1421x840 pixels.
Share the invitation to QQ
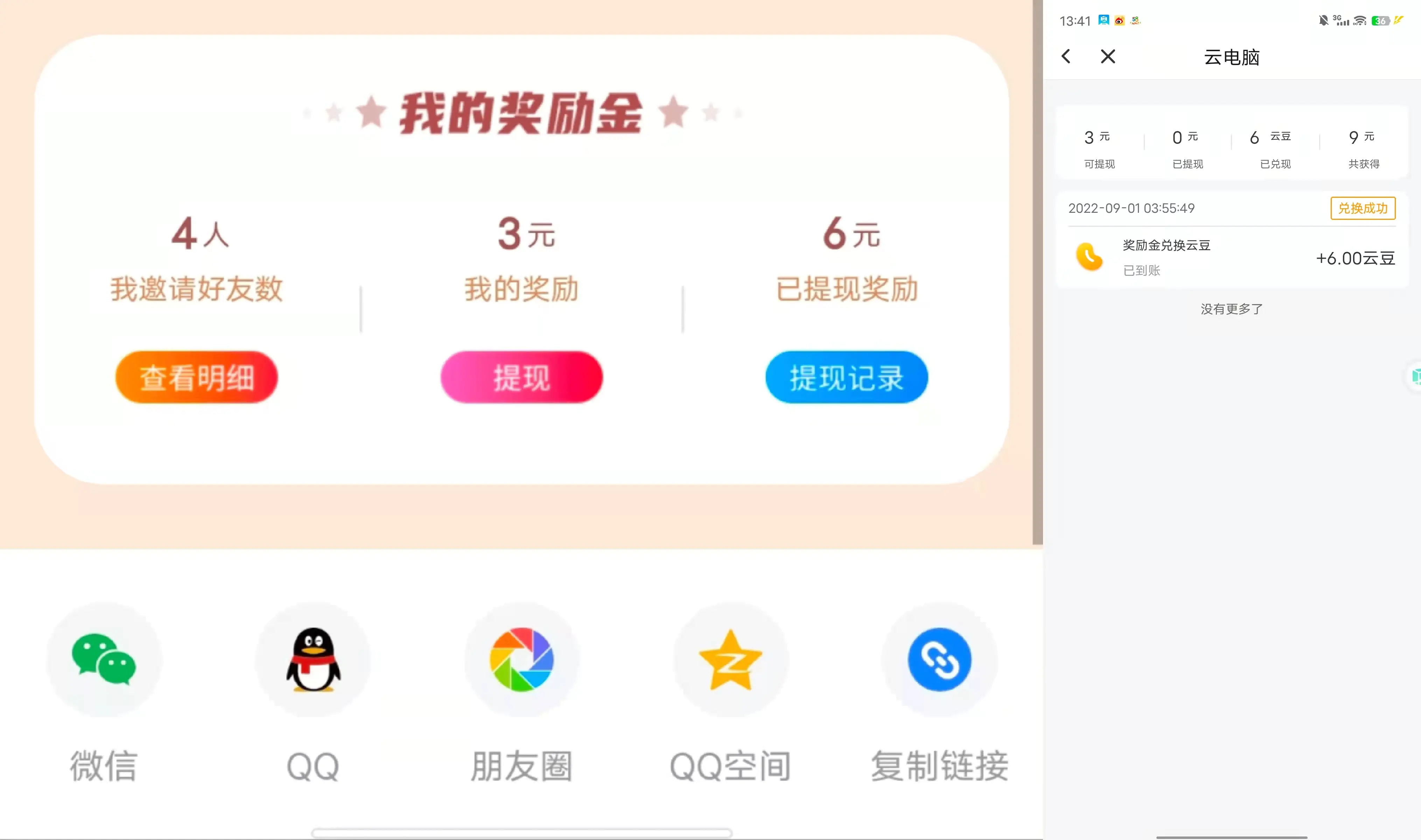(313, 660)
